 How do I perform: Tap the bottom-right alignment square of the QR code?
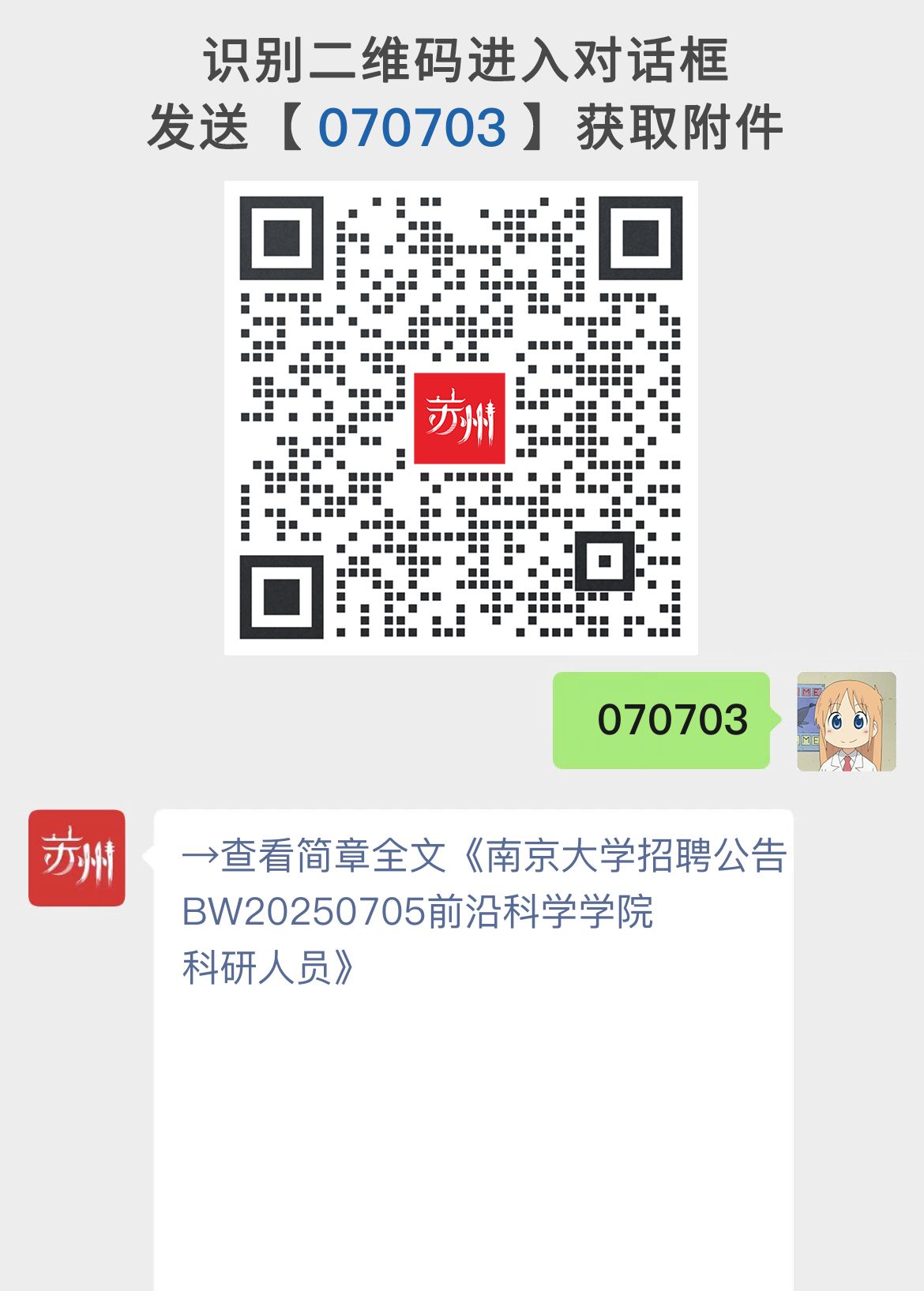point(605,562)
